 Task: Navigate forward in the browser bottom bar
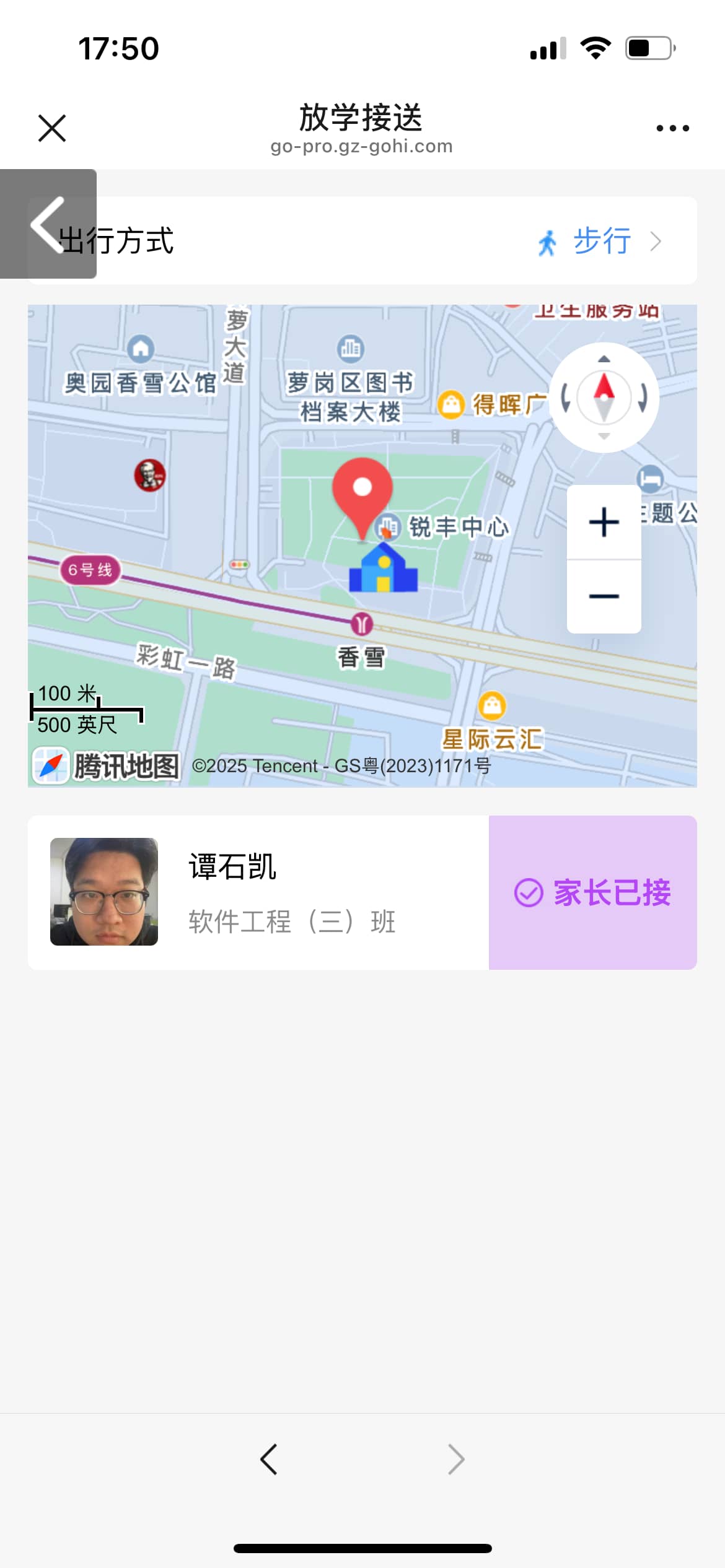pyautogui.click(x=456, y=1460)
